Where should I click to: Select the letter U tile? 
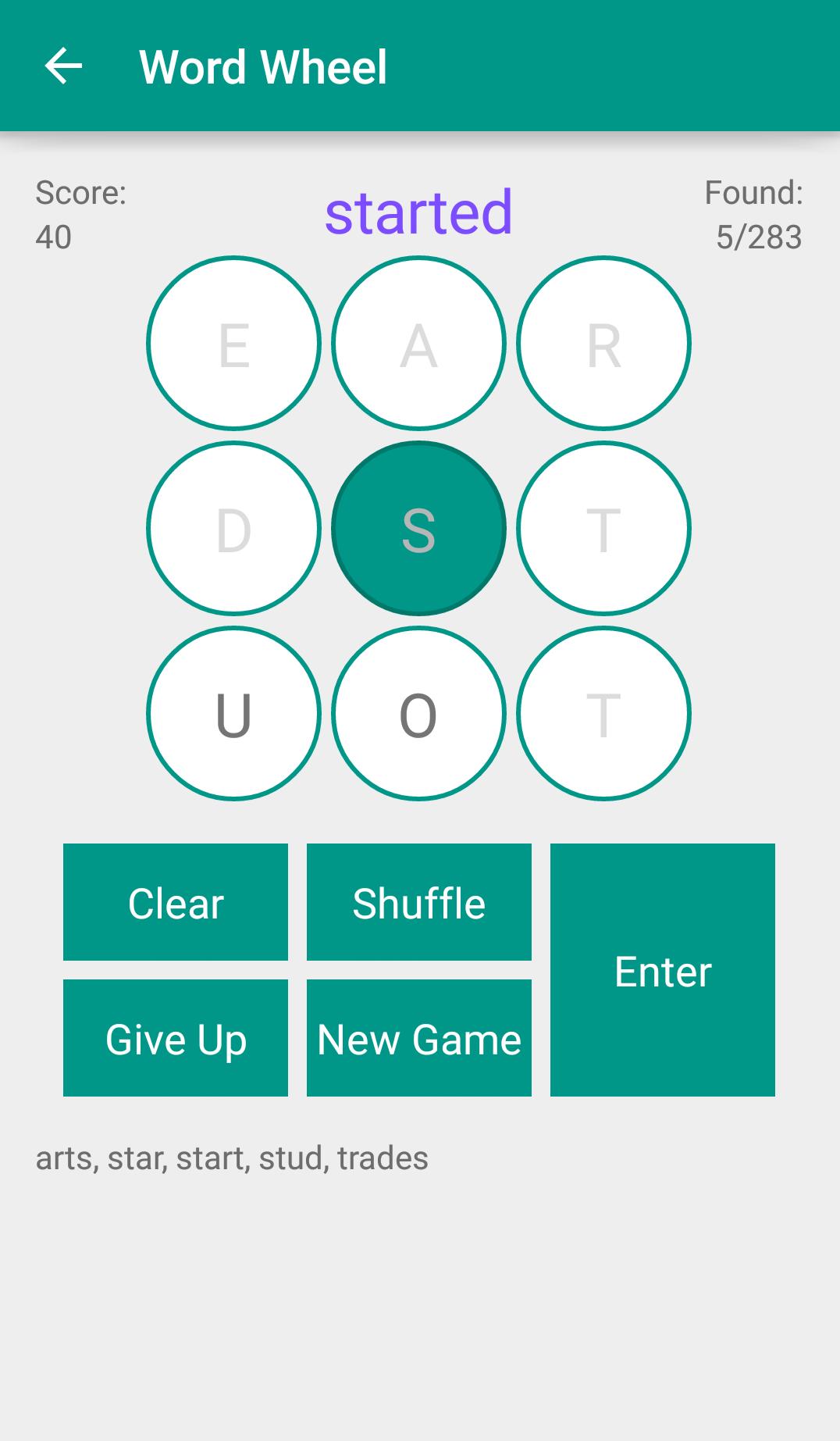click(x=233, y=714)
